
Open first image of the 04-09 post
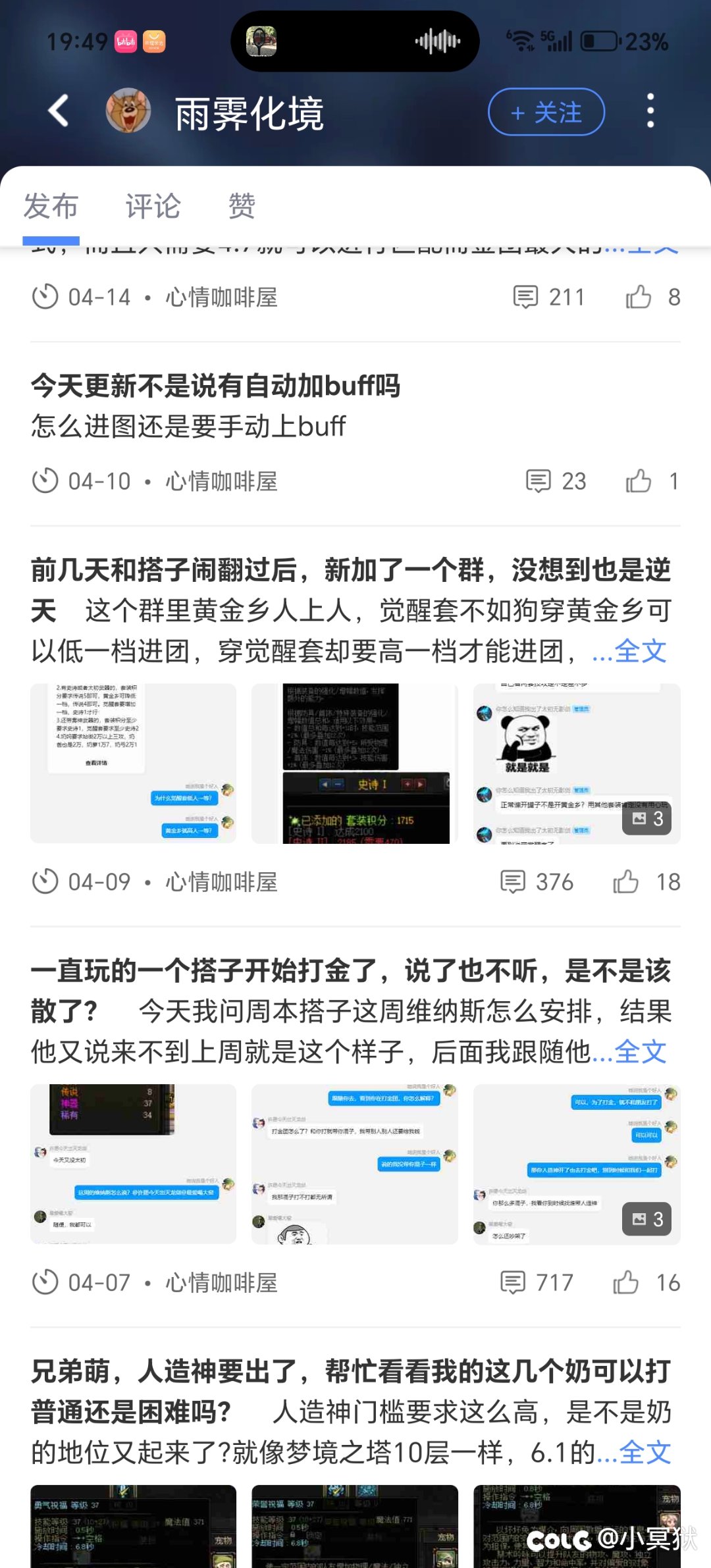(133, 764)
